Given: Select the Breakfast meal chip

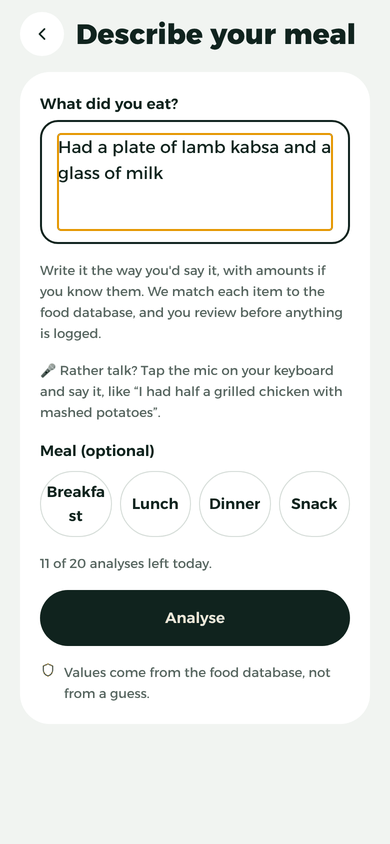Looking at the screenshot, I should (x=76, y=504).
